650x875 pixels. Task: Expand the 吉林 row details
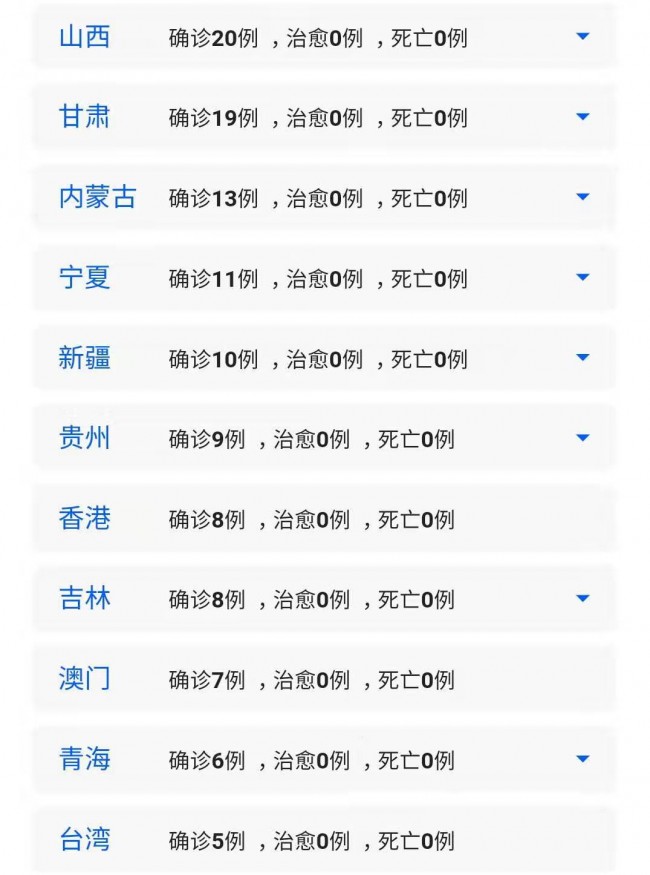pos(582,599)
